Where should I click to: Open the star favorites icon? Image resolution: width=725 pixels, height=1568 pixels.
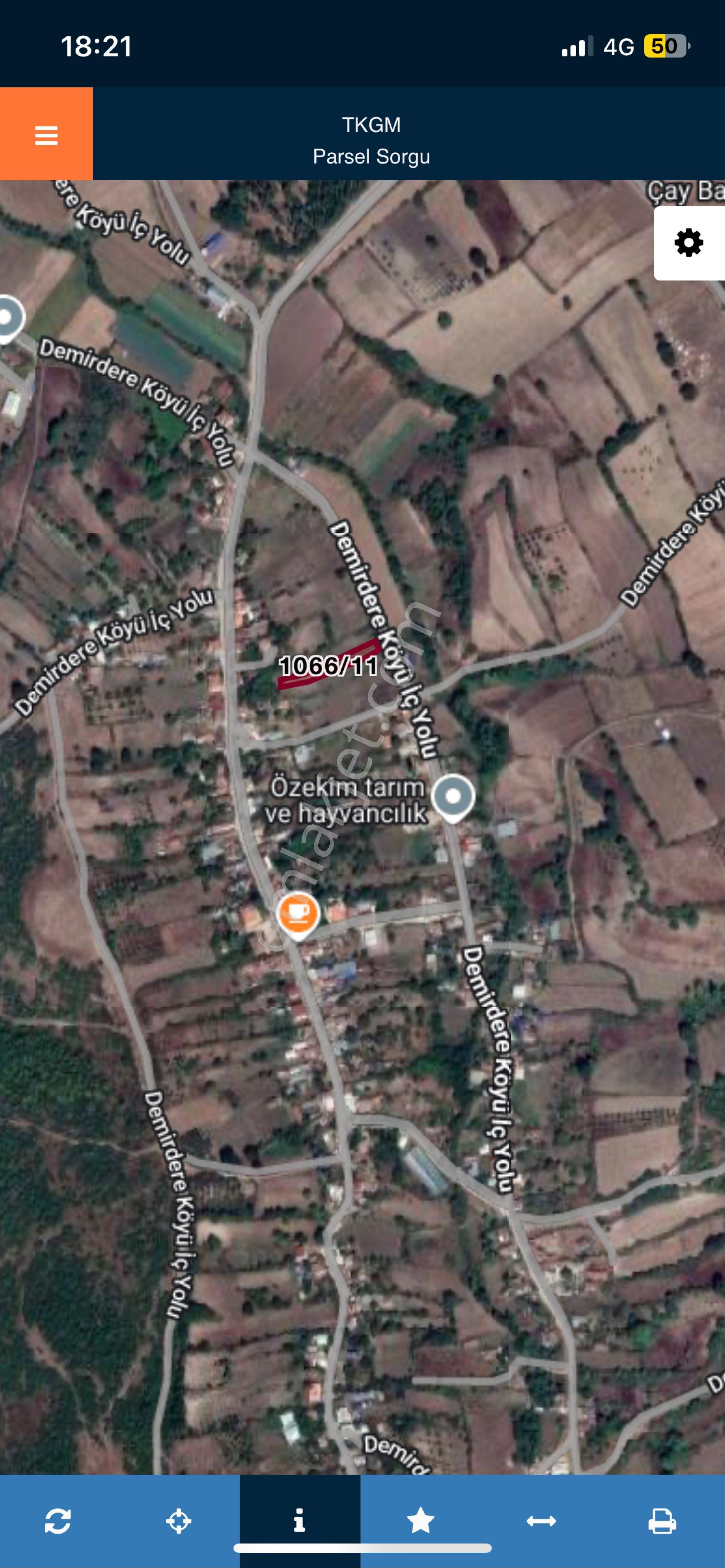pyautogui.click(x=420, y=1520)
